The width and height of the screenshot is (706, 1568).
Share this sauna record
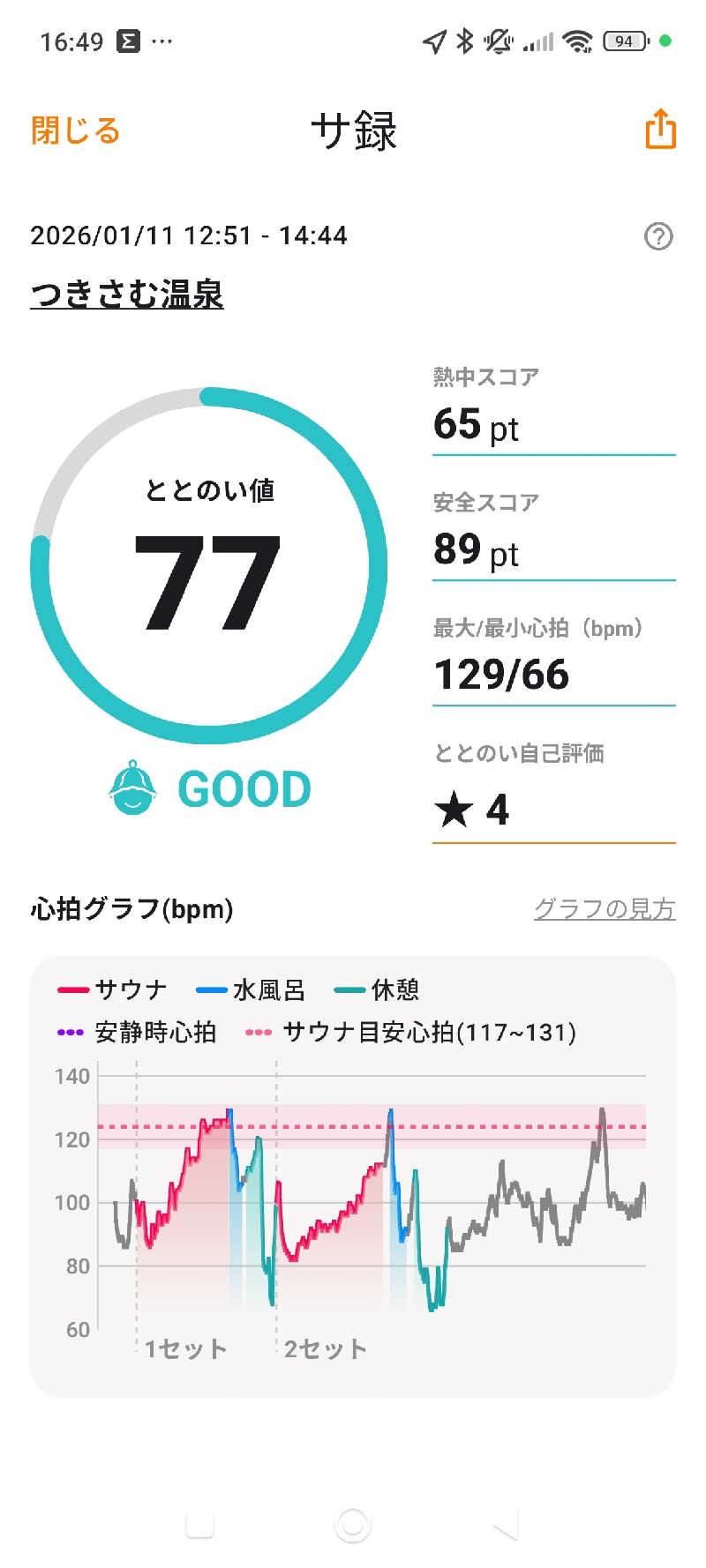(x=660, y=130)
